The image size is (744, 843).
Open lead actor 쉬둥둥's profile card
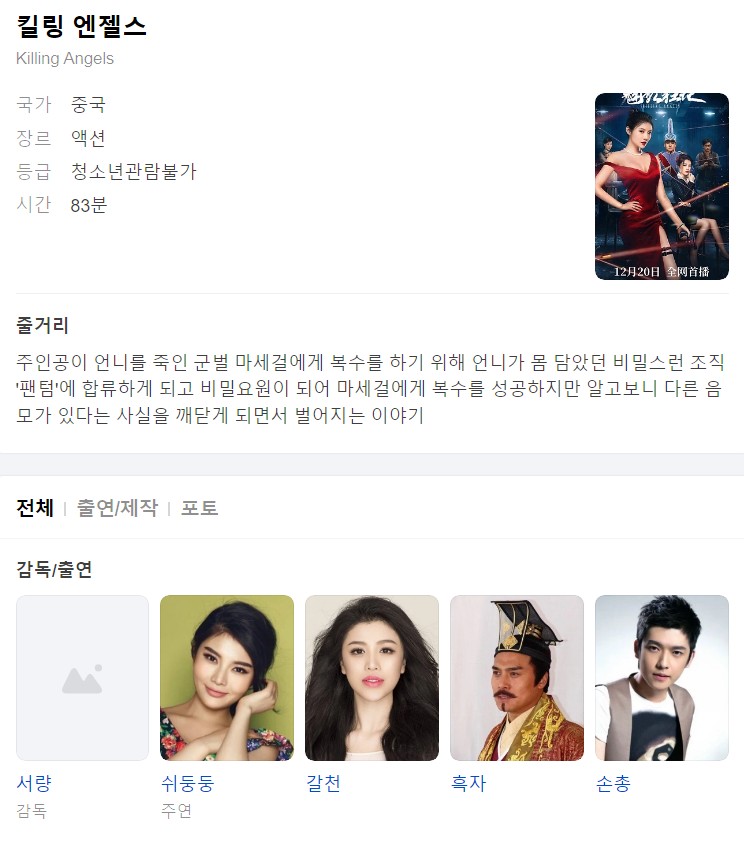coord(227,678)
